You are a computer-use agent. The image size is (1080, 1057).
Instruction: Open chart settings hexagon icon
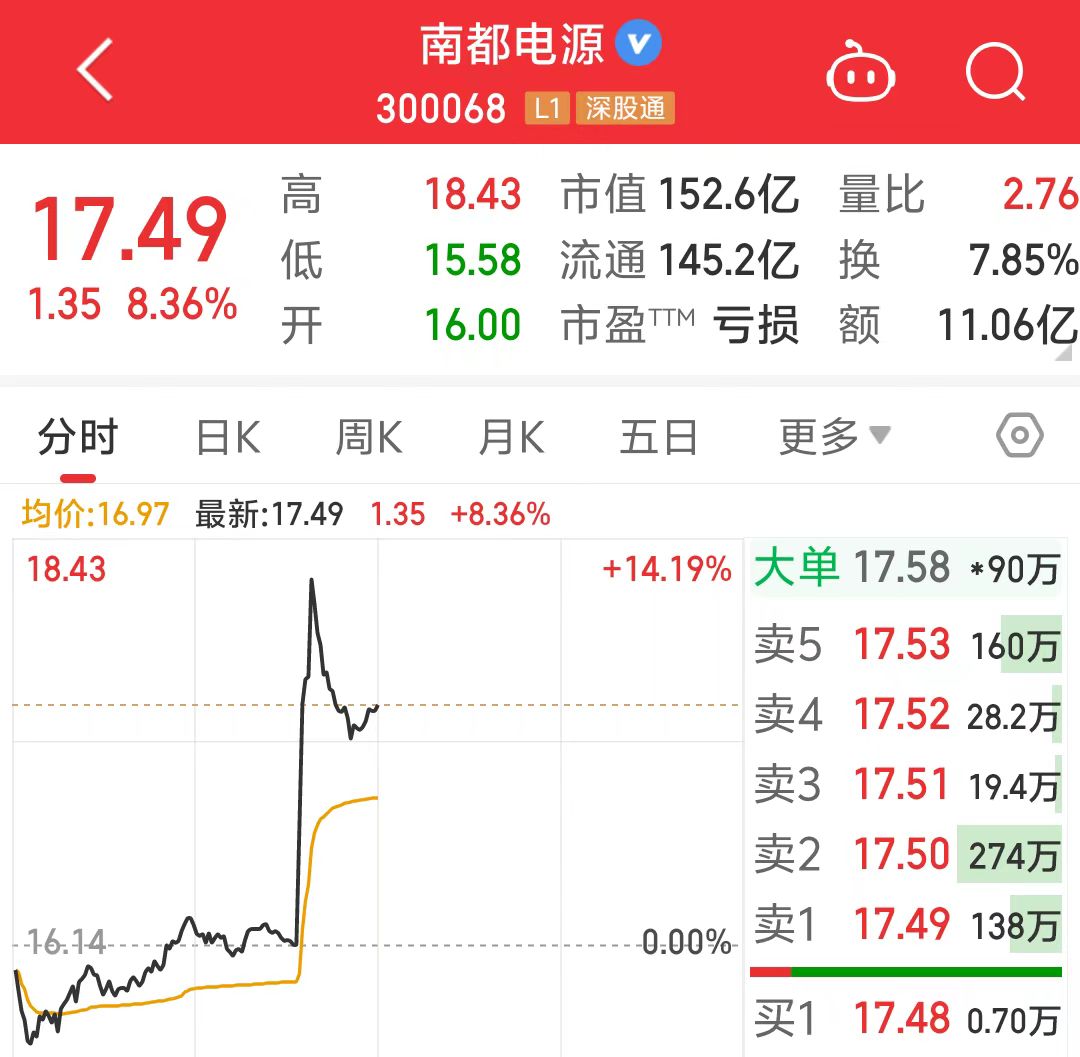pos(1019,437)
